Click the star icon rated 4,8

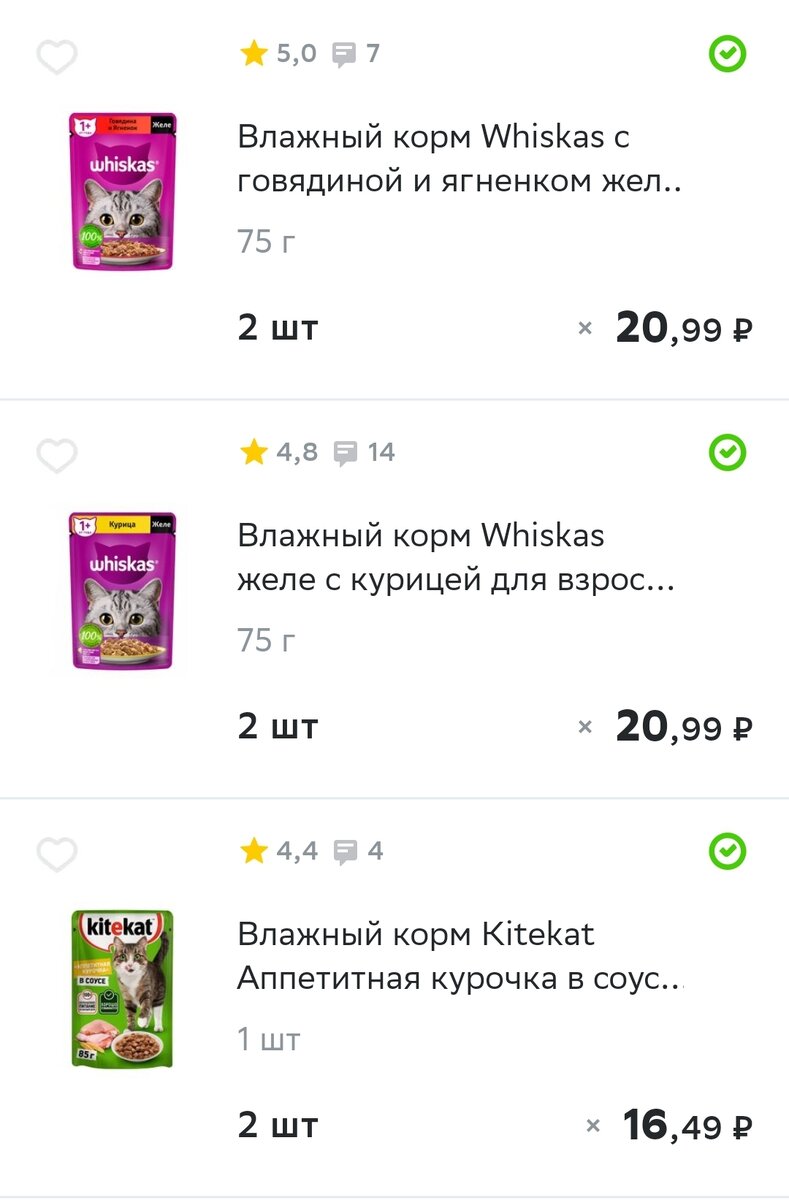pos(254,453)
